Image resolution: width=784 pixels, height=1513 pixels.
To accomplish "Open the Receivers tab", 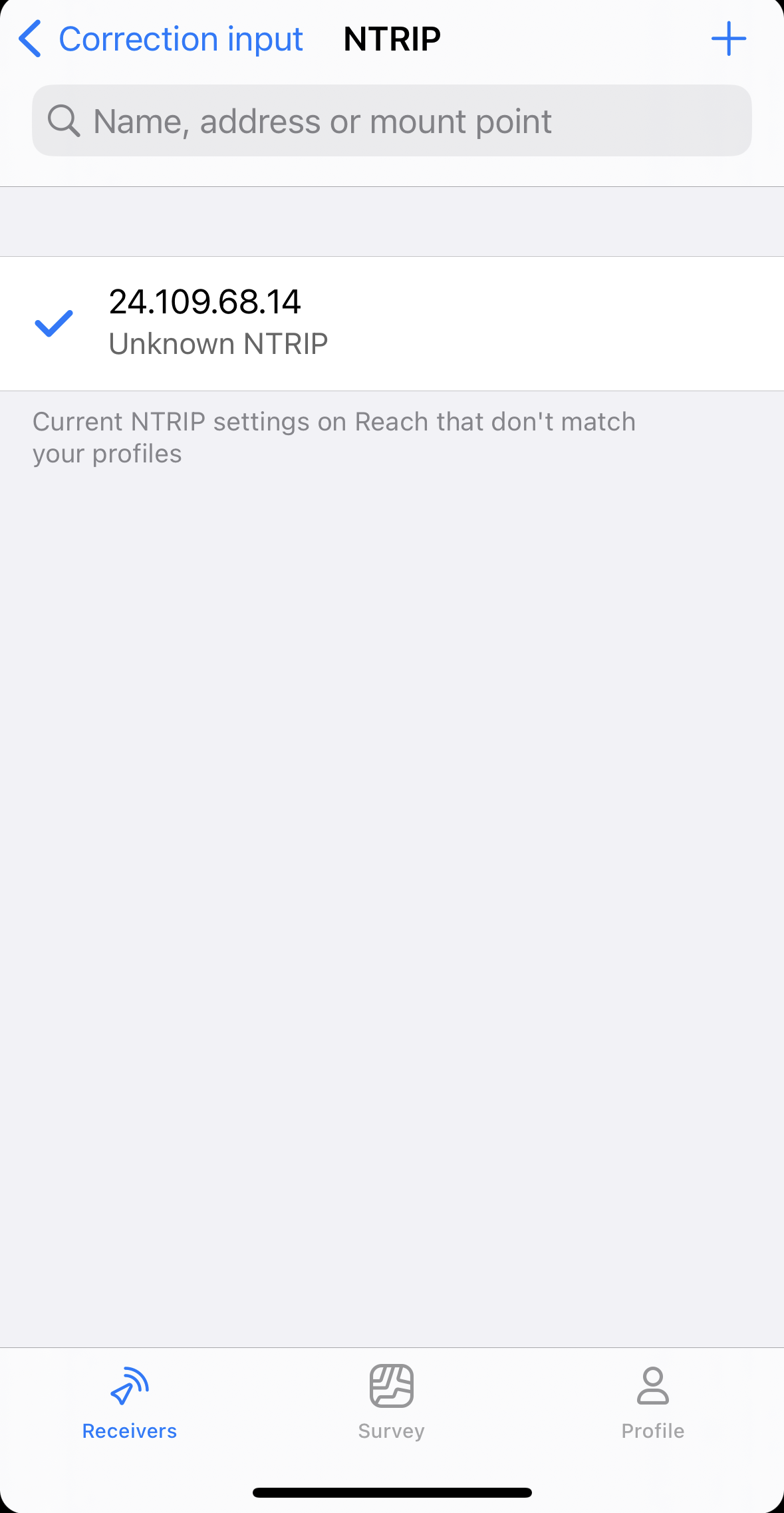I will point(130,1403).
